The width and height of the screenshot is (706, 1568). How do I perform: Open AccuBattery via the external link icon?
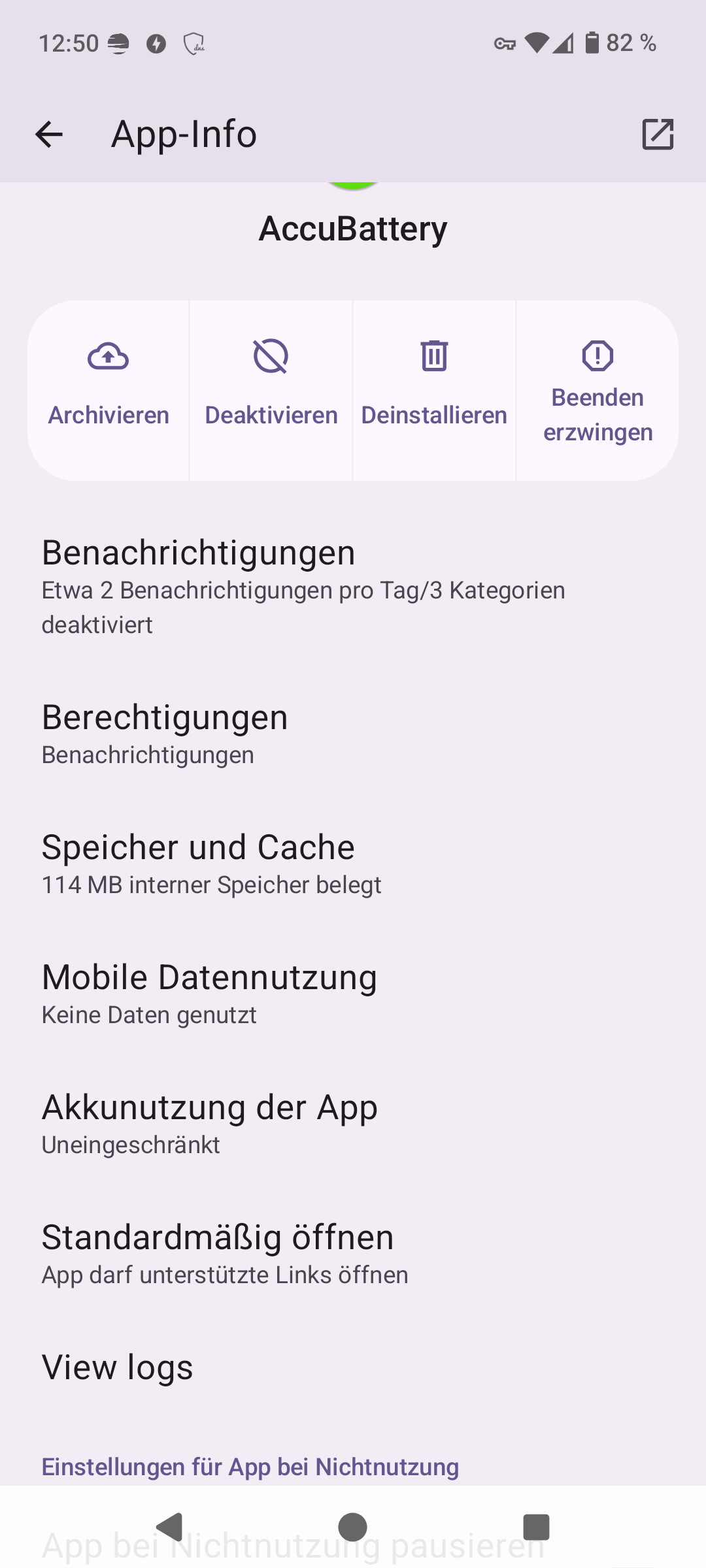(x=658, y=135)
